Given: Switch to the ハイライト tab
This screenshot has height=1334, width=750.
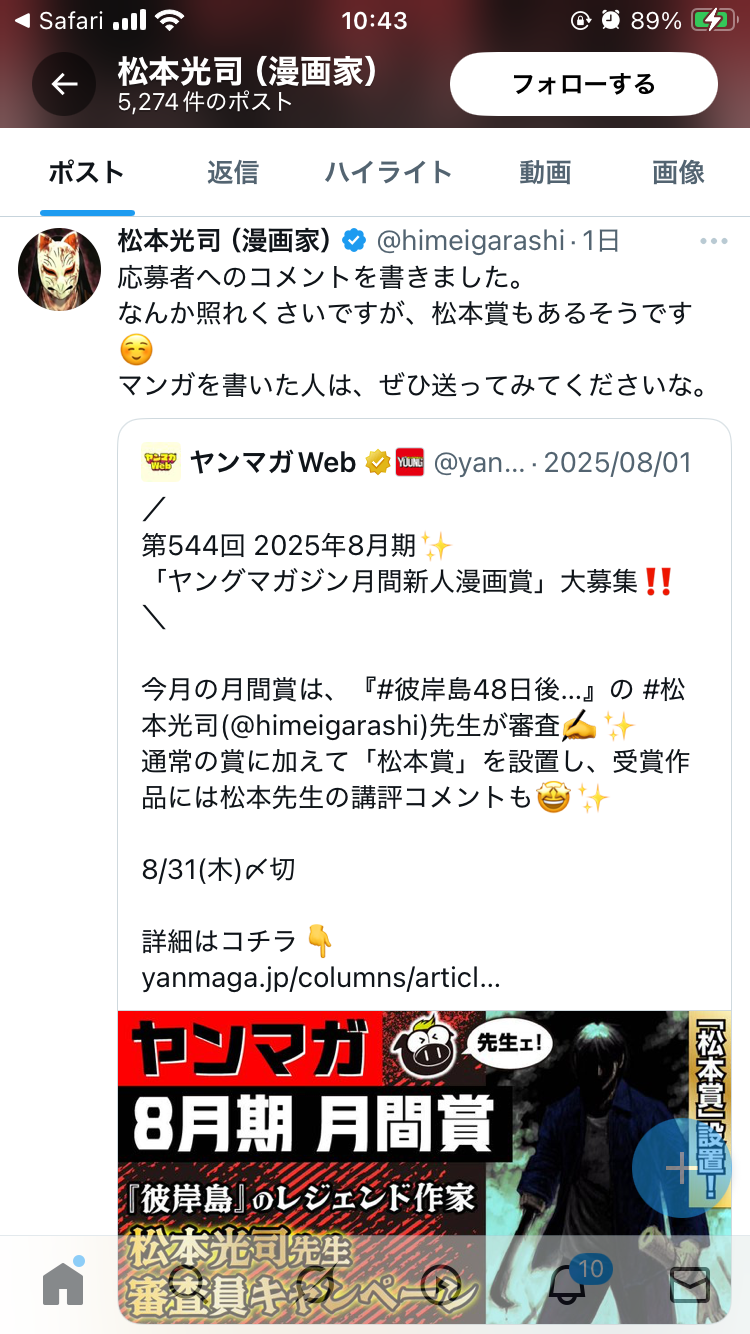Looking at the screenshot, I should click(x=388, y=172).
